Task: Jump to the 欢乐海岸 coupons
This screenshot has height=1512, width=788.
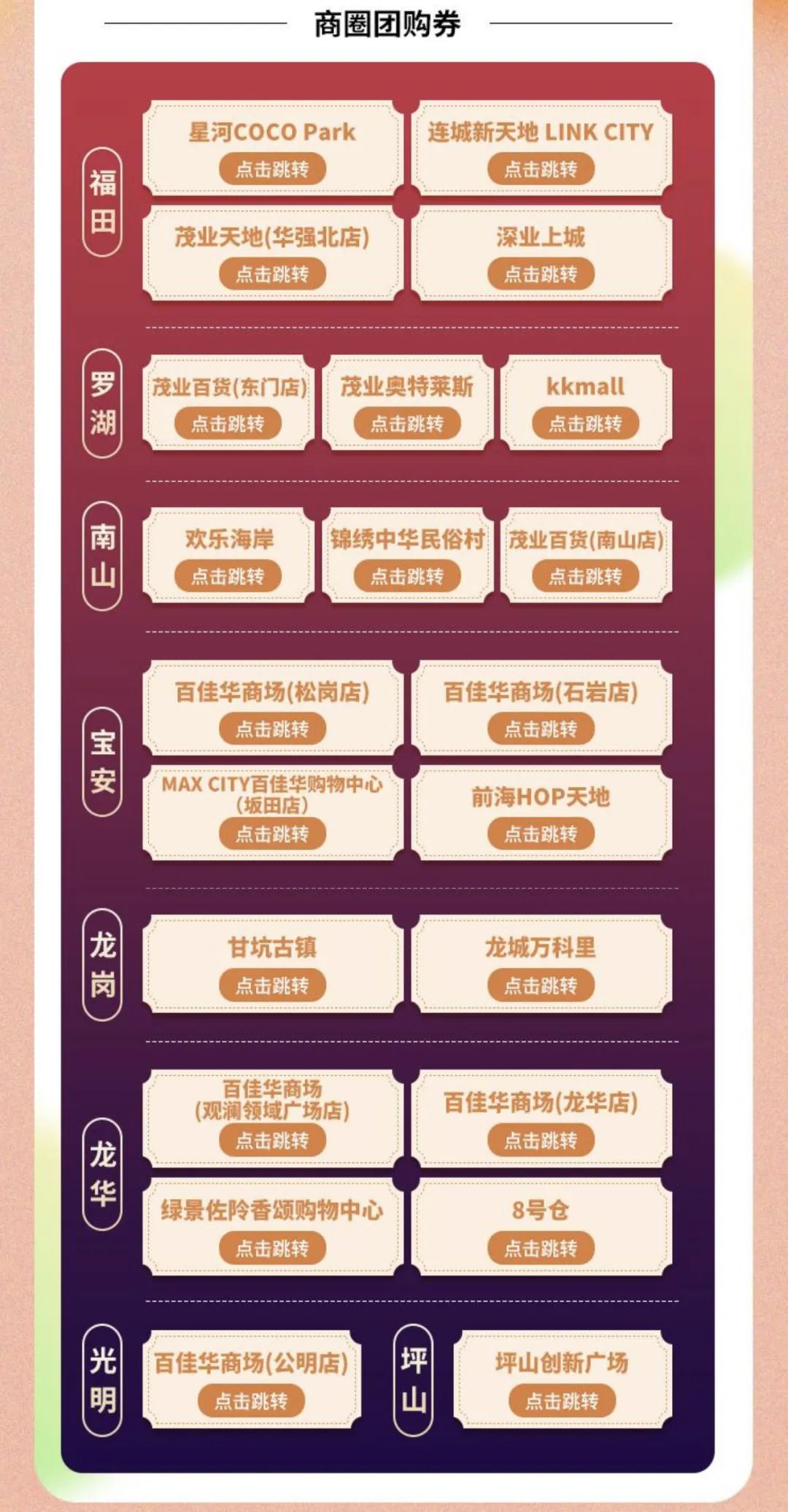Action: (228, 576)
